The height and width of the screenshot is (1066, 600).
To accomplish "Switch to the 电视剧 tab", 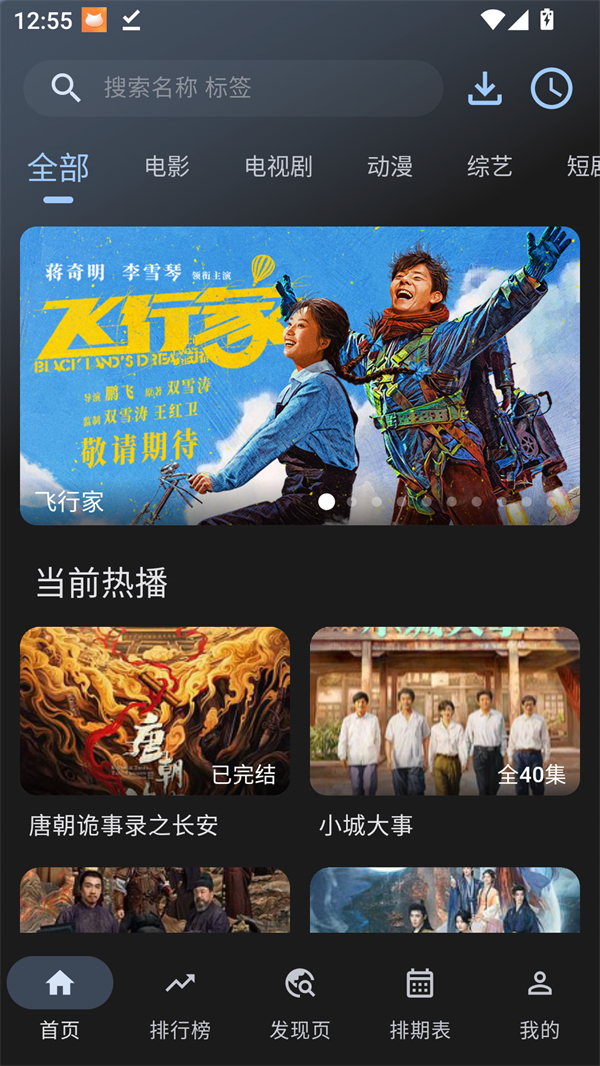I will pyautogui.click(x=278, y=167).
